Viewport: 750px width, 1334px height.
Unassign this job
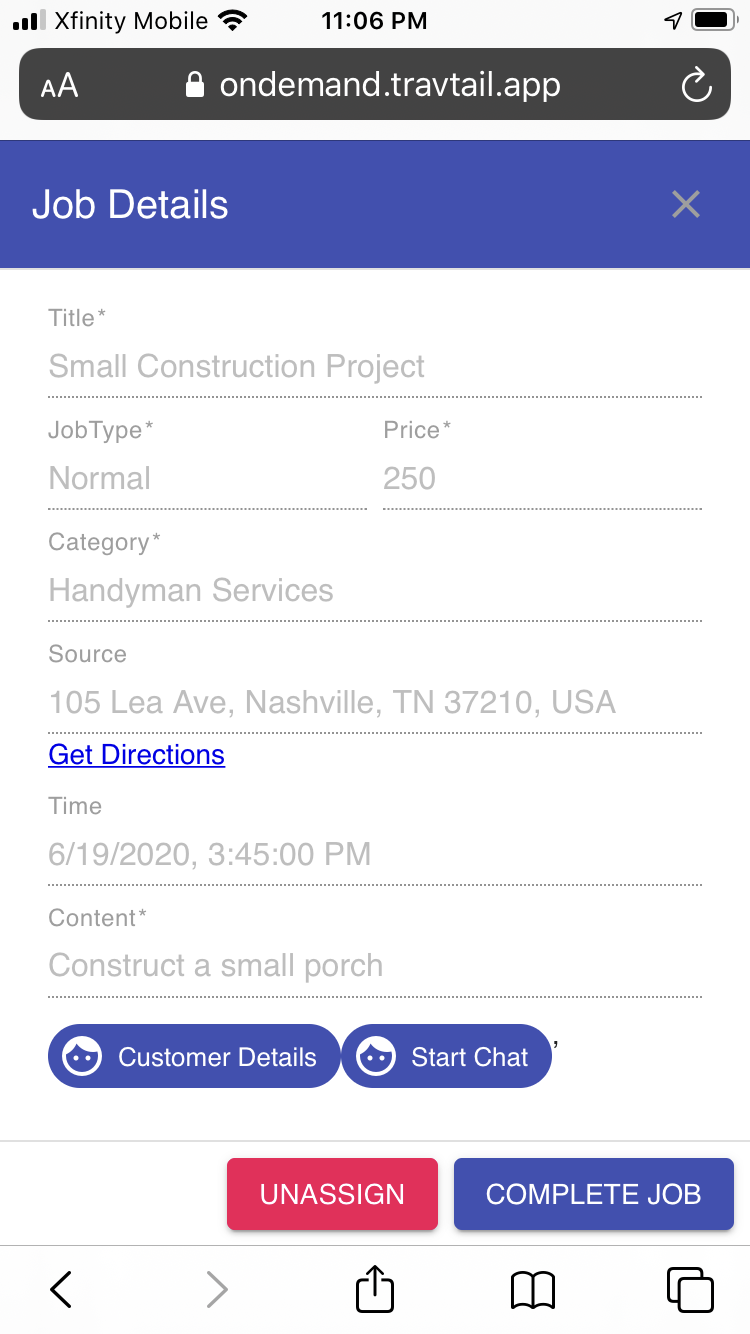[x=332, y=1194]
